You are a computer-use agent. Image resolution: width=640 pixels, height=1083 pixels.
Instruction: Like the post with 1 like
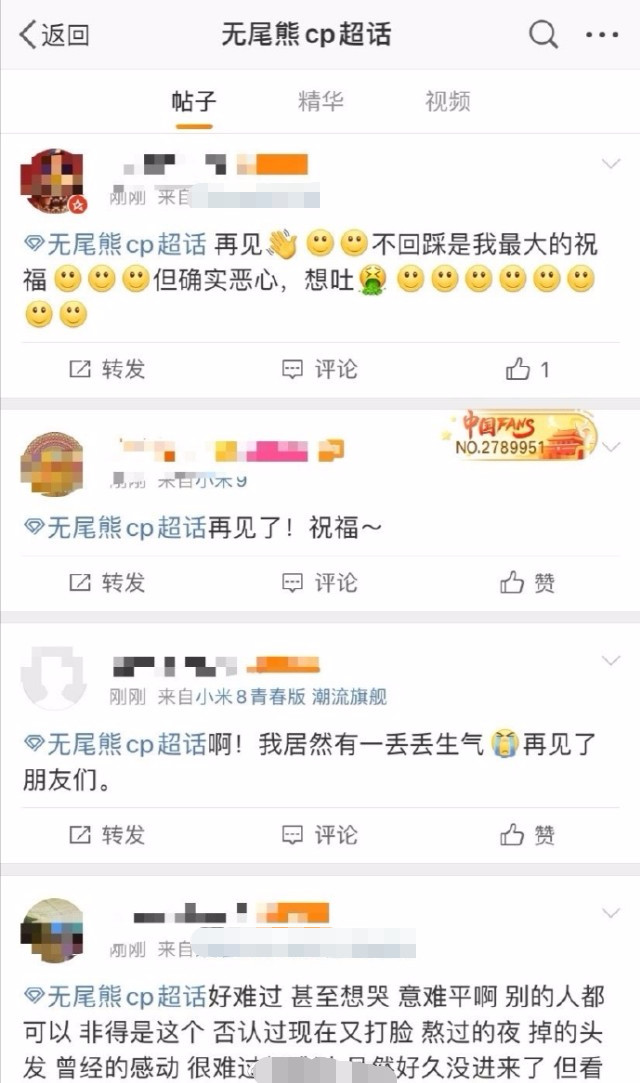pos(528,369)
